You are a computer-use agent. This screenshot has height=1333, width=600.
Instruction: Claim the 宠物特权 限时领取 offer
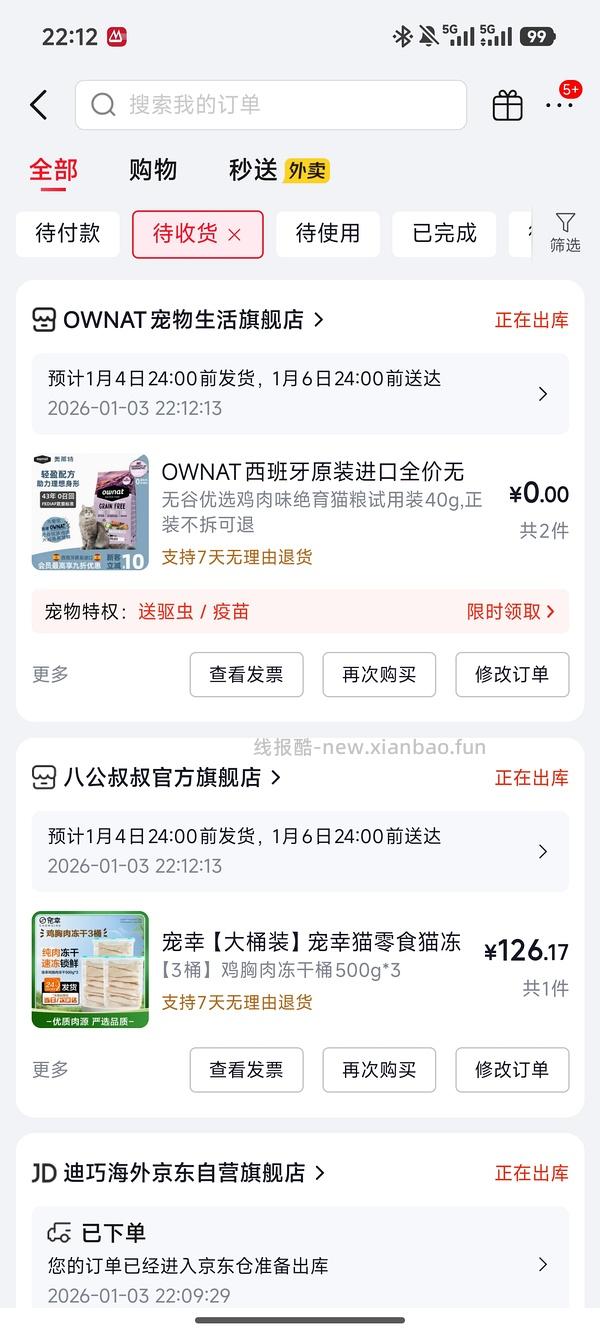click(510, 611)
